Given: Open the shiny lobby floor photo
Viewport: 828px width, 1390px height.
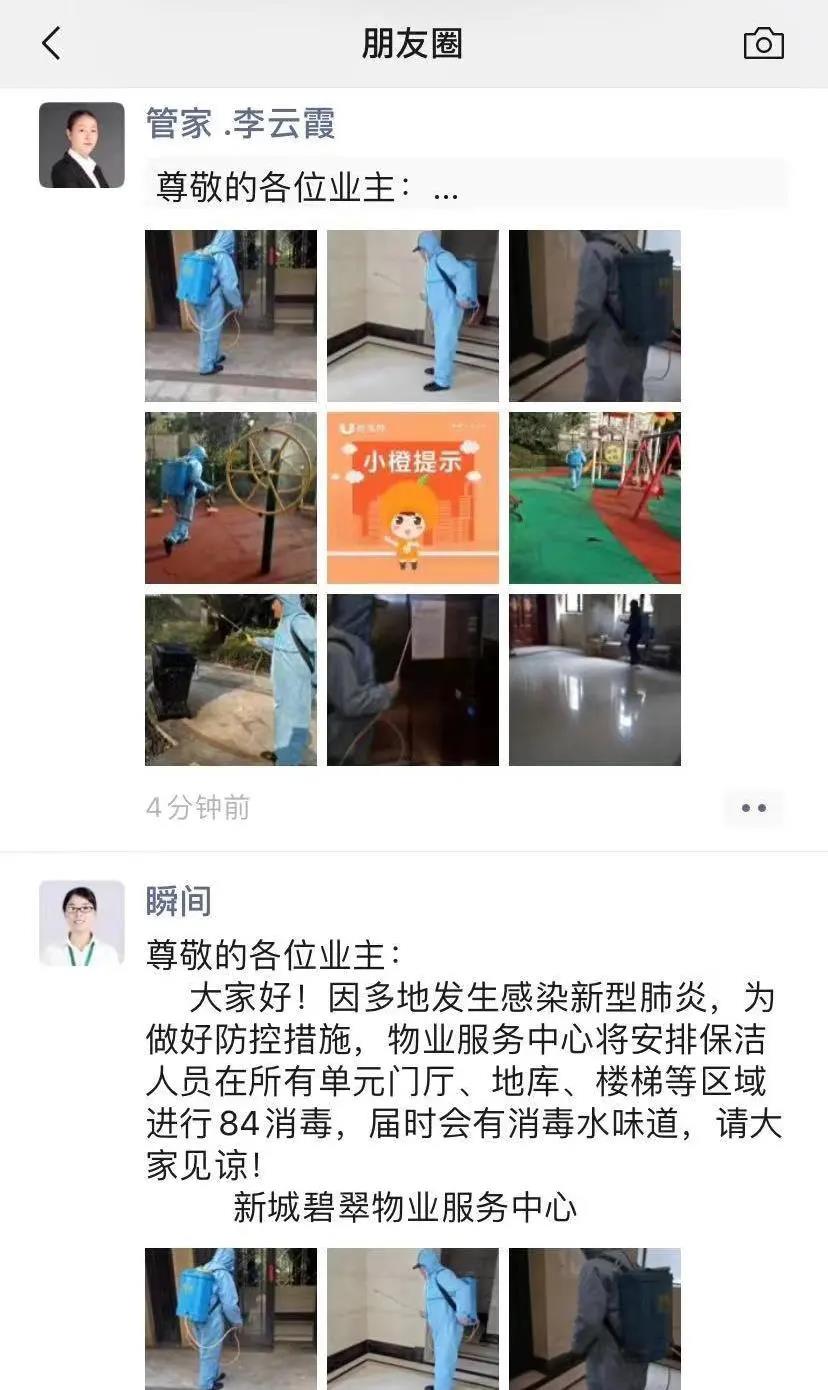Looking at the screenshot, I should 594,680.
